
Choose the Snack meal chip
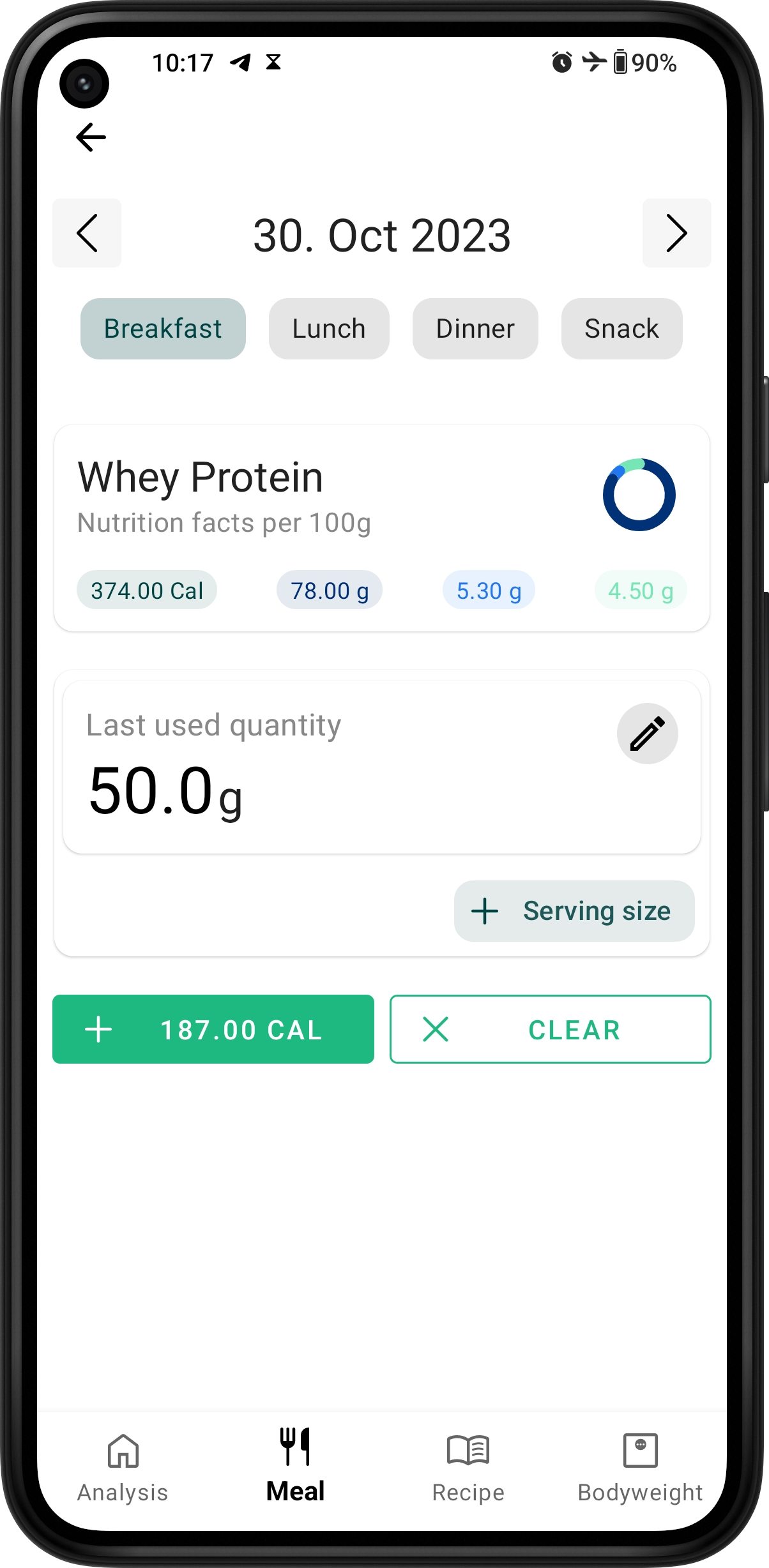point(621,329)
